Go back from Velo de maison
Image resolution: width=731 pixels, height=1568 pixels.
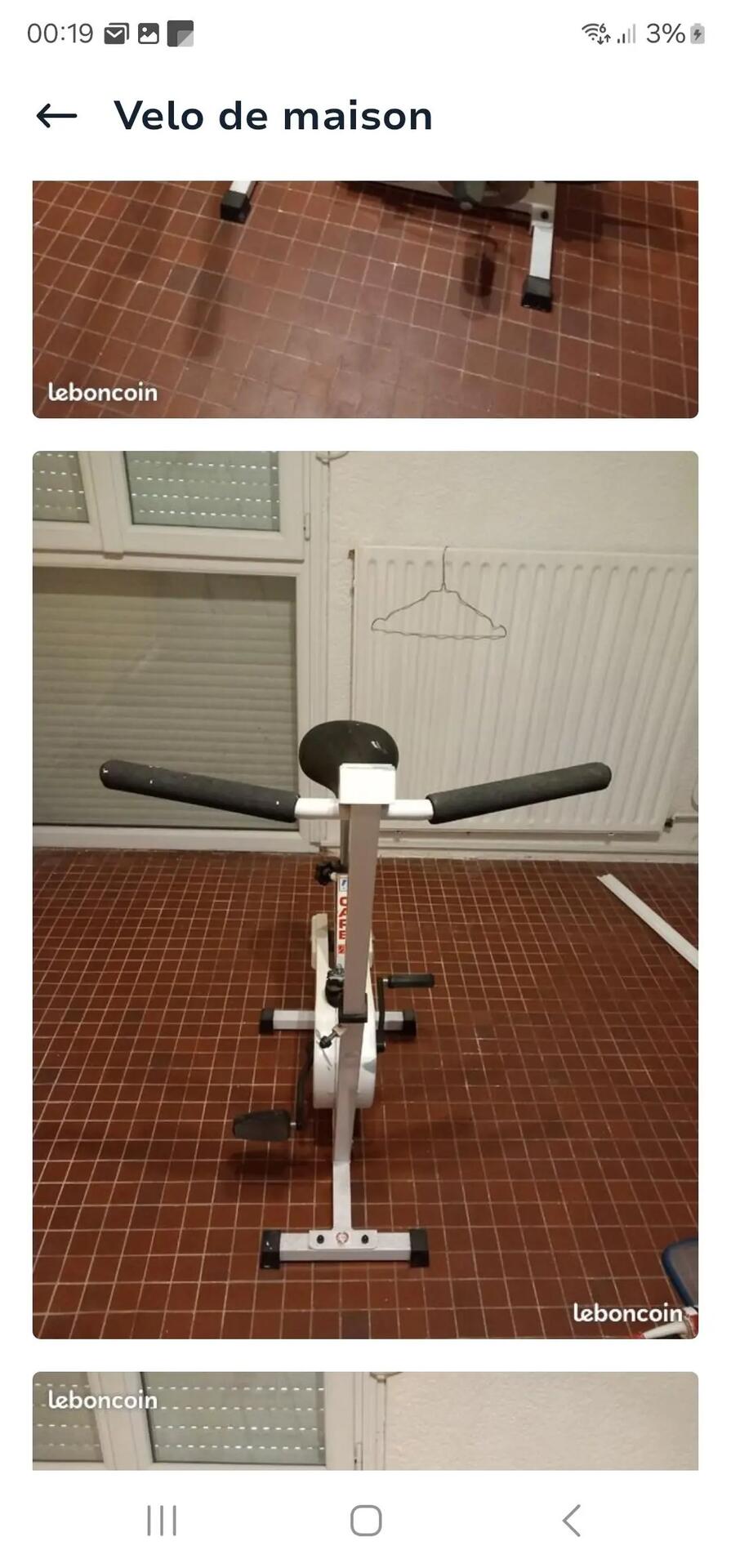[56, 116]
